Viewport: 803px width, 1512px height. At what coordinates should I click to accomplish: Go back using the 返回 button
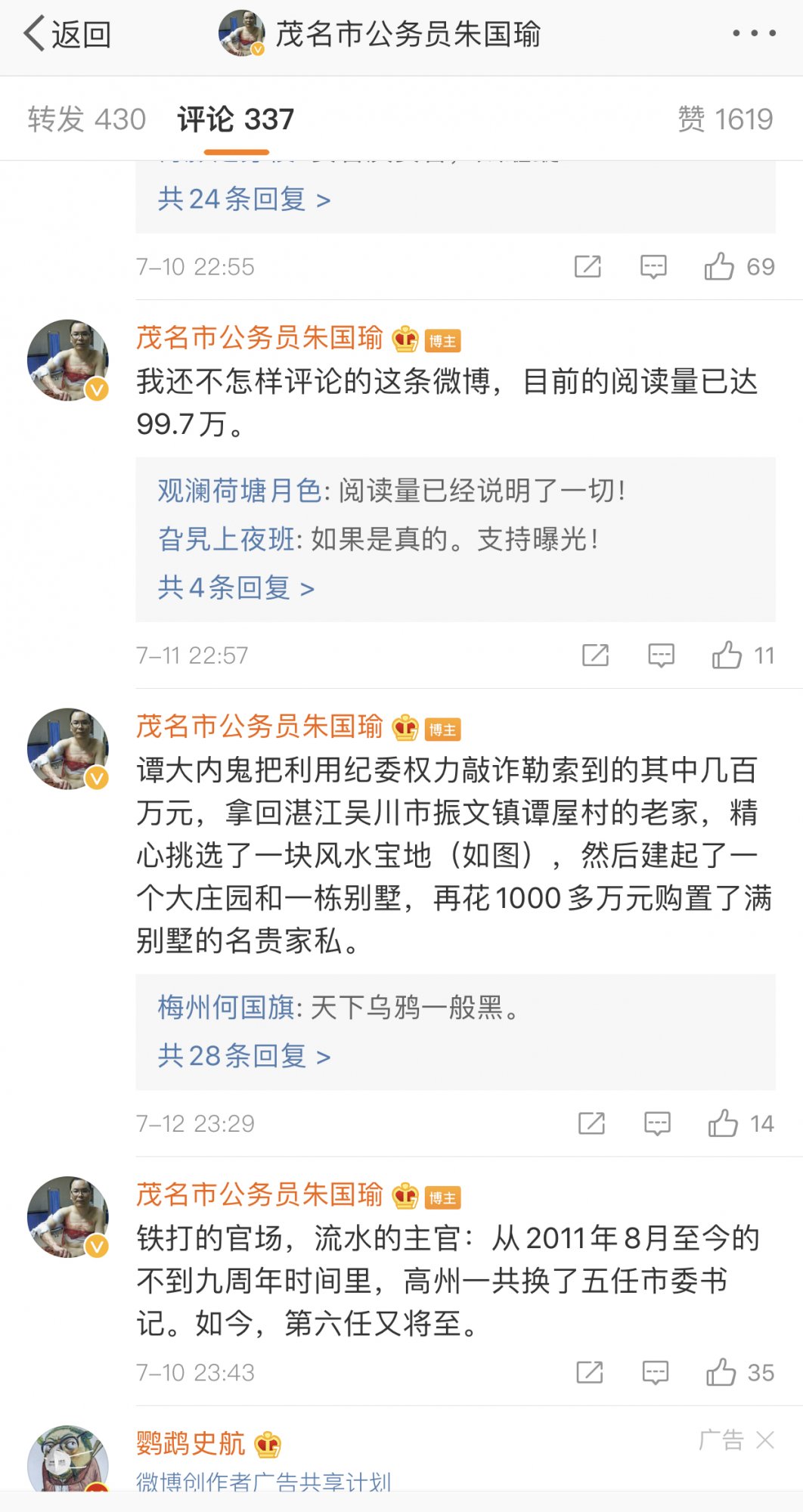(68, 35)
